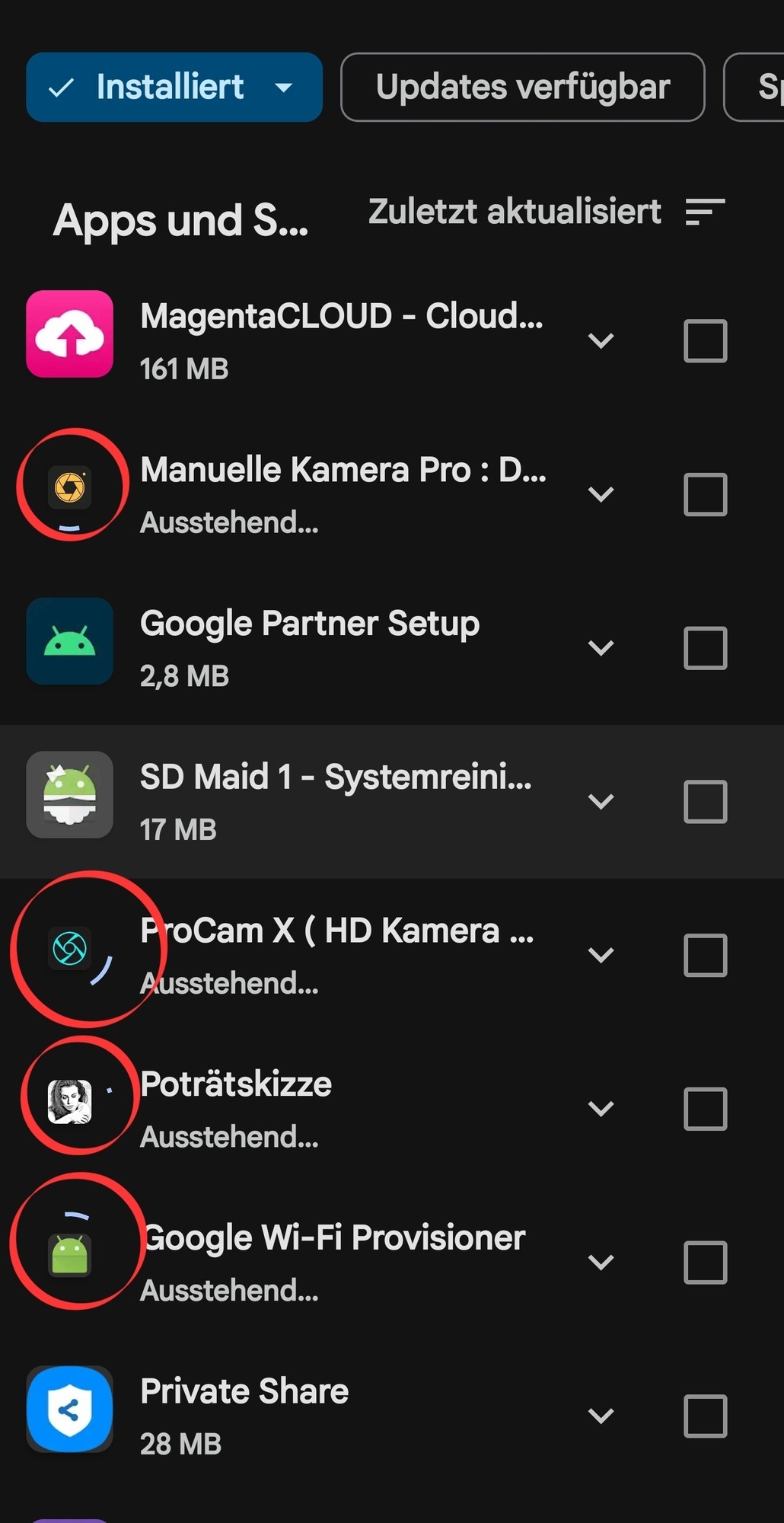Select the Updates verfügbar chip
The width and height of the screenshot is (784, 1523).
coord(522,88)
